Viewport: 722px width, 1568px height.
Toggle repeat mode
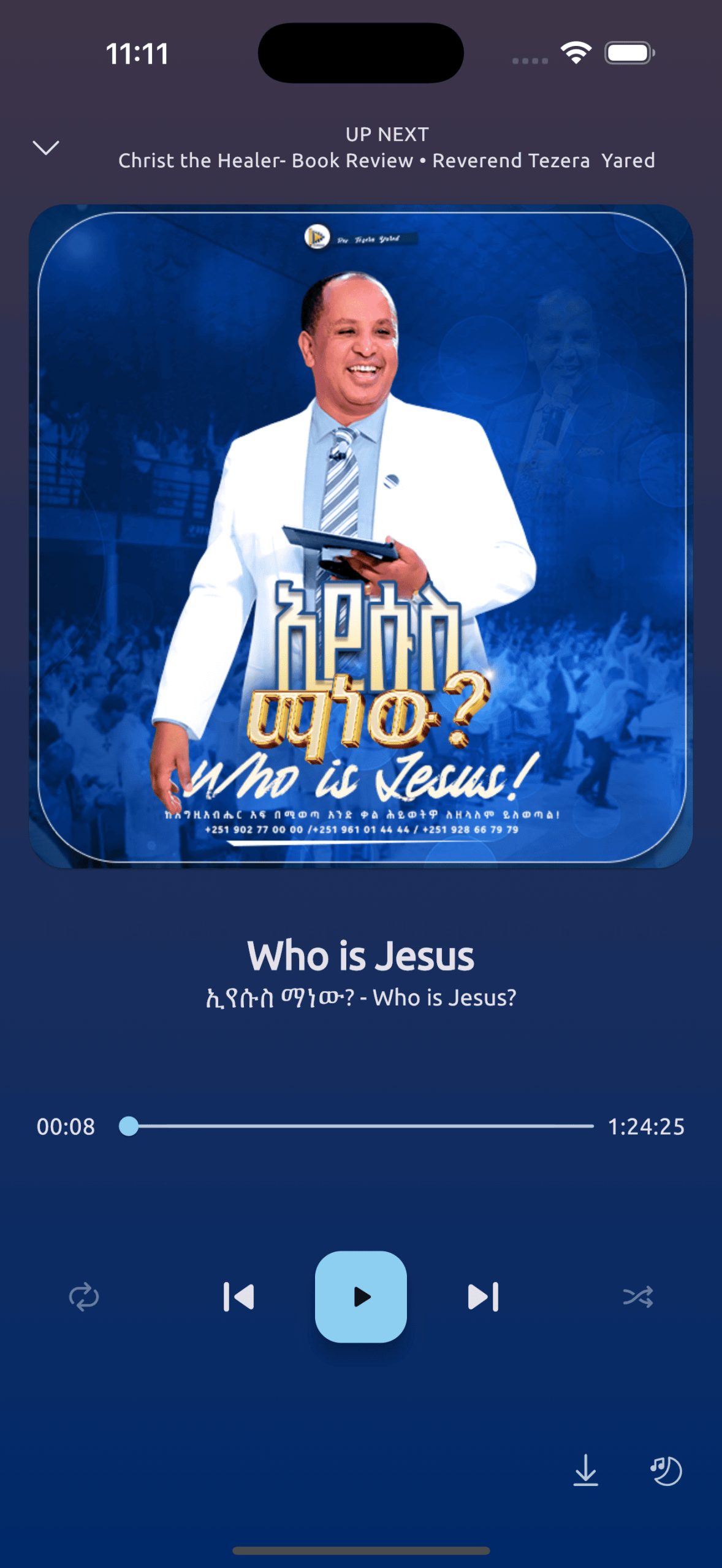(x=84, y=1297)
